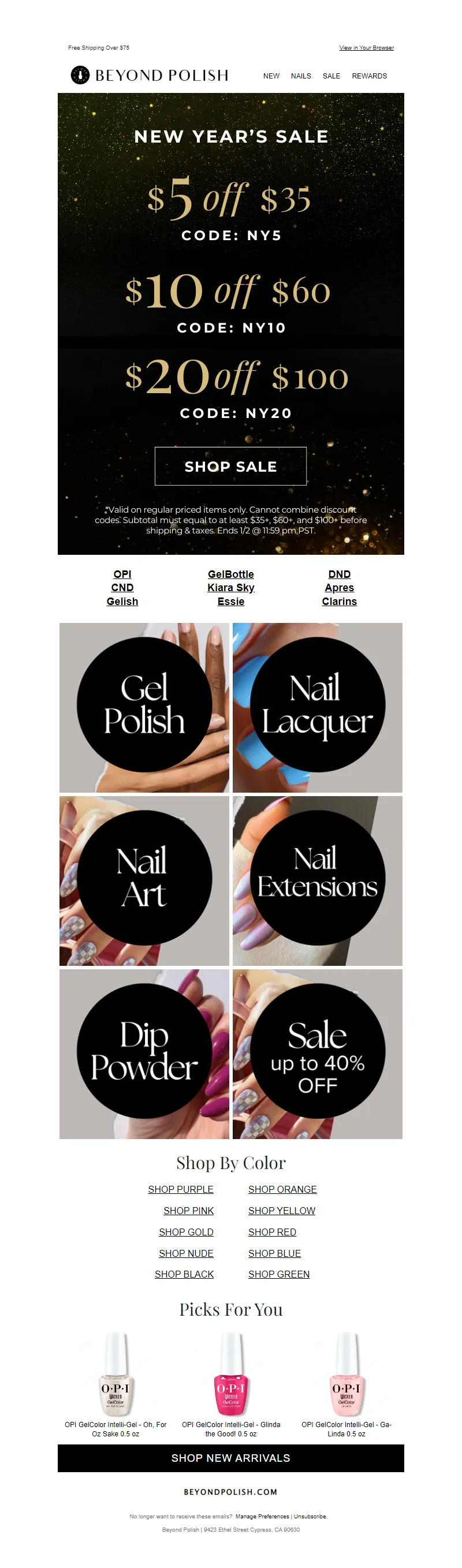The height and width of the screenshot is (1568, 462).
Task: Tap the SHOP SALE button
Action: [x=230, y=466]
